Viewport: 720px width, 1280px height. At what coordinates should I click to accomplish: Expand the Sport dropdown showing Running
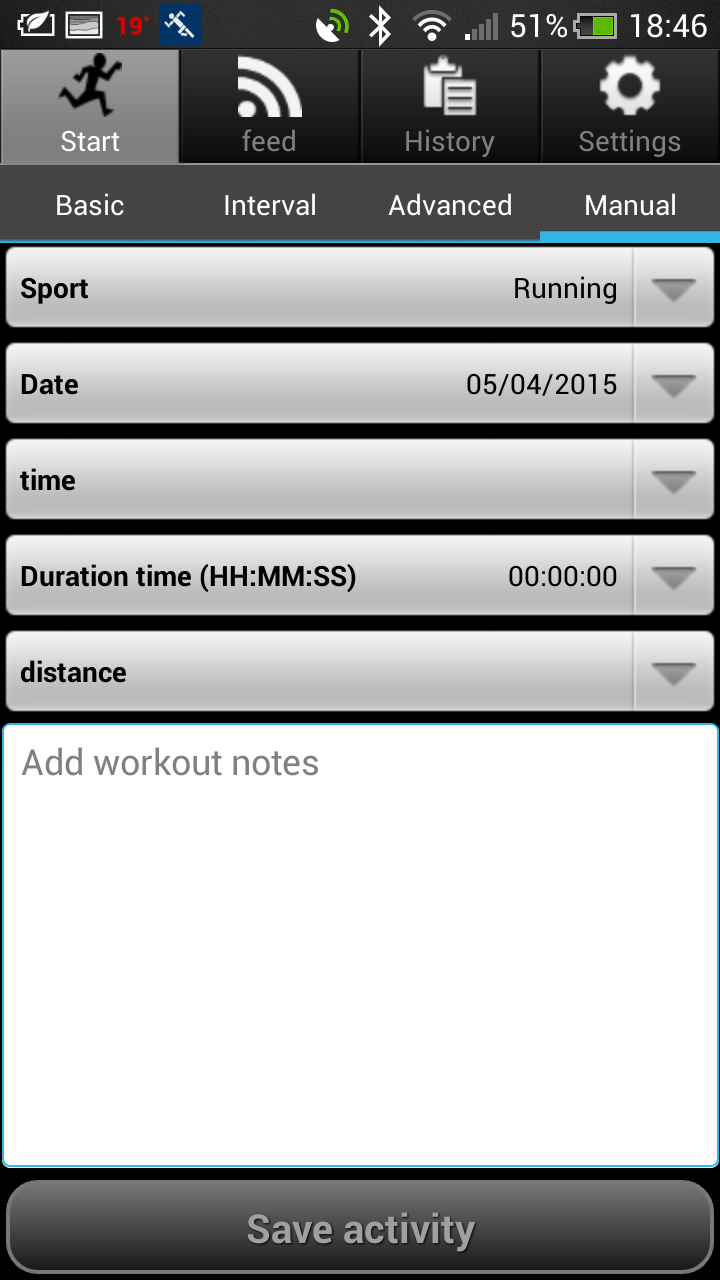(360, 288)
